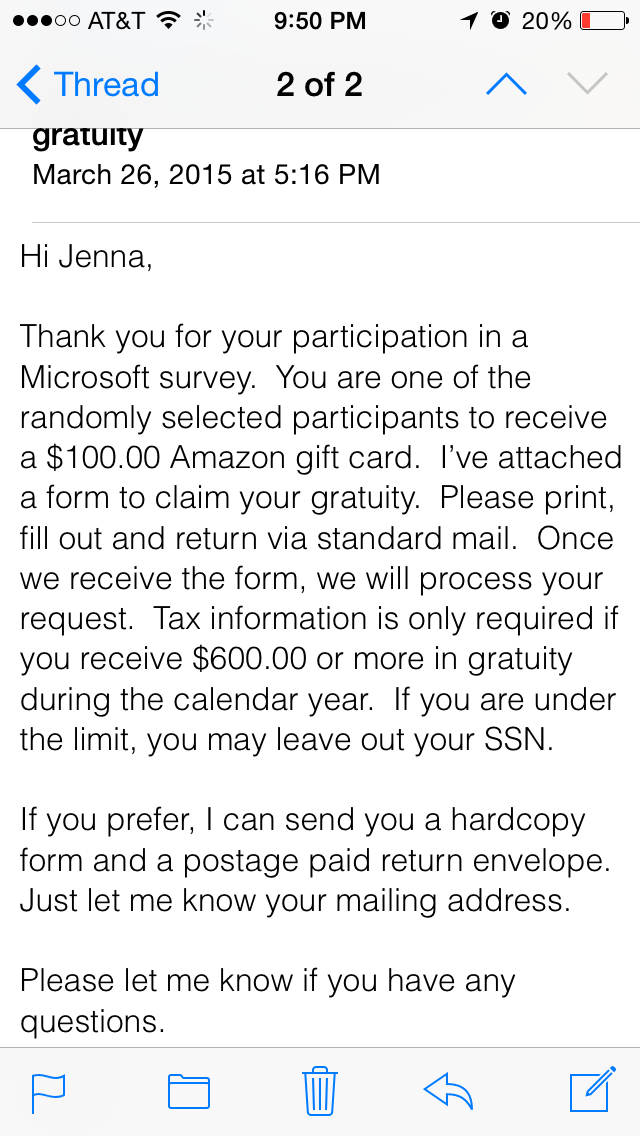Go back to the Thread list
The image size is (640, 1136).
pos(88,85)
